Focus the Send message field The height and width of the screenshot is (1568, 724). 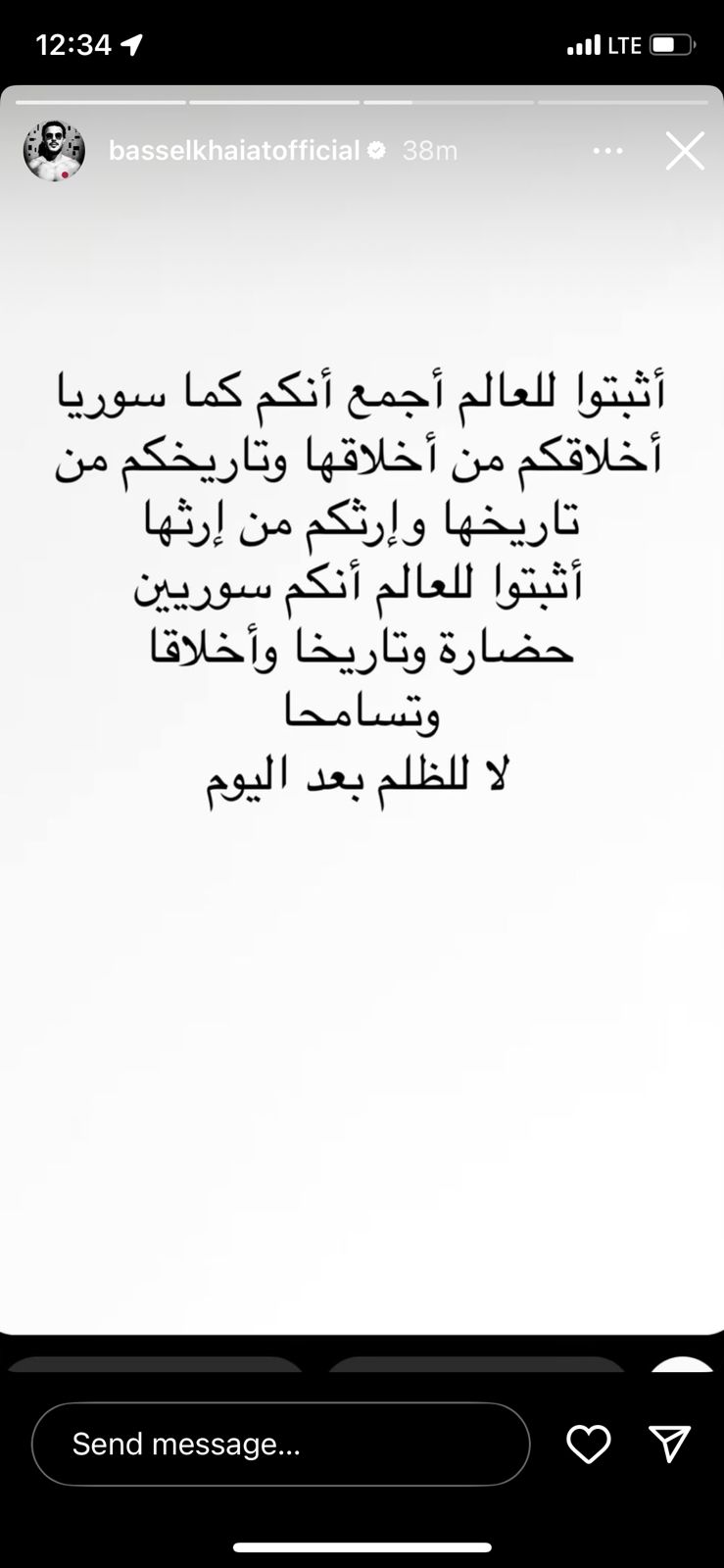click(x=280, y=1444)
